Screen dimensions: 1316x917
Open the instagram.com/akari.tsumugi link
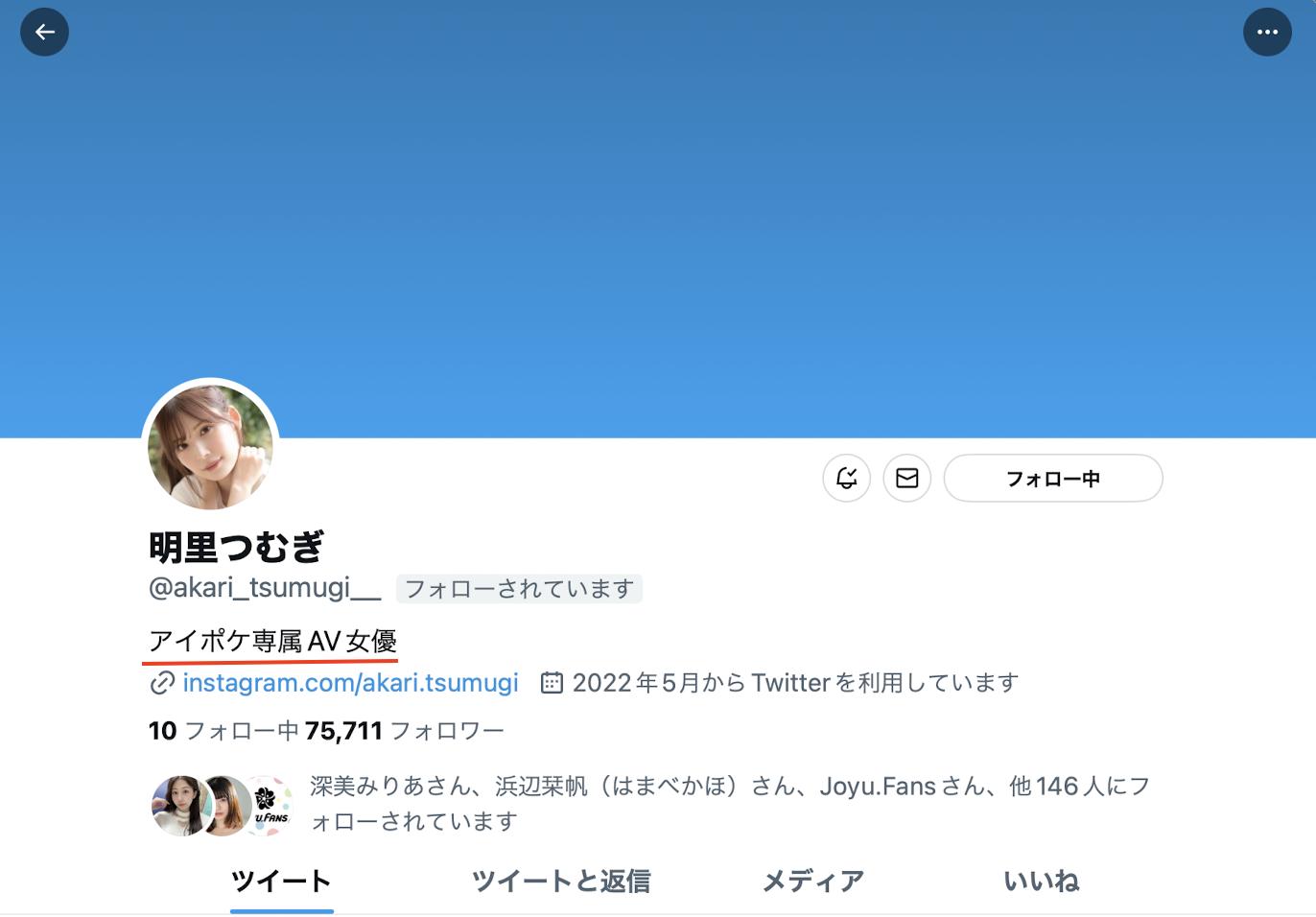coord(350,683)
